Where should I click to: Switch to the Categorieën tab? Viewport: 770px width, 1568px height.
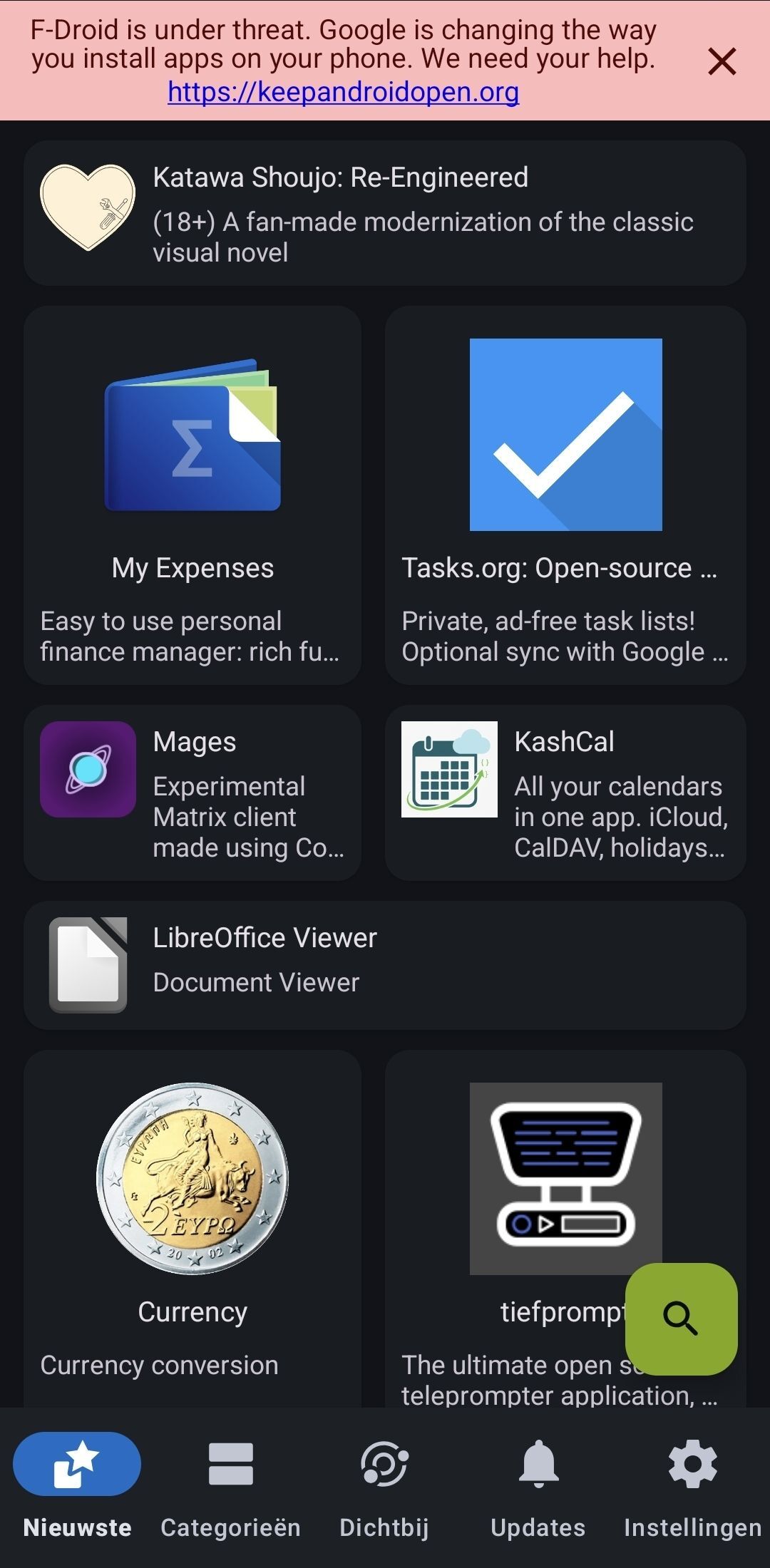[x=230, y=1487]
